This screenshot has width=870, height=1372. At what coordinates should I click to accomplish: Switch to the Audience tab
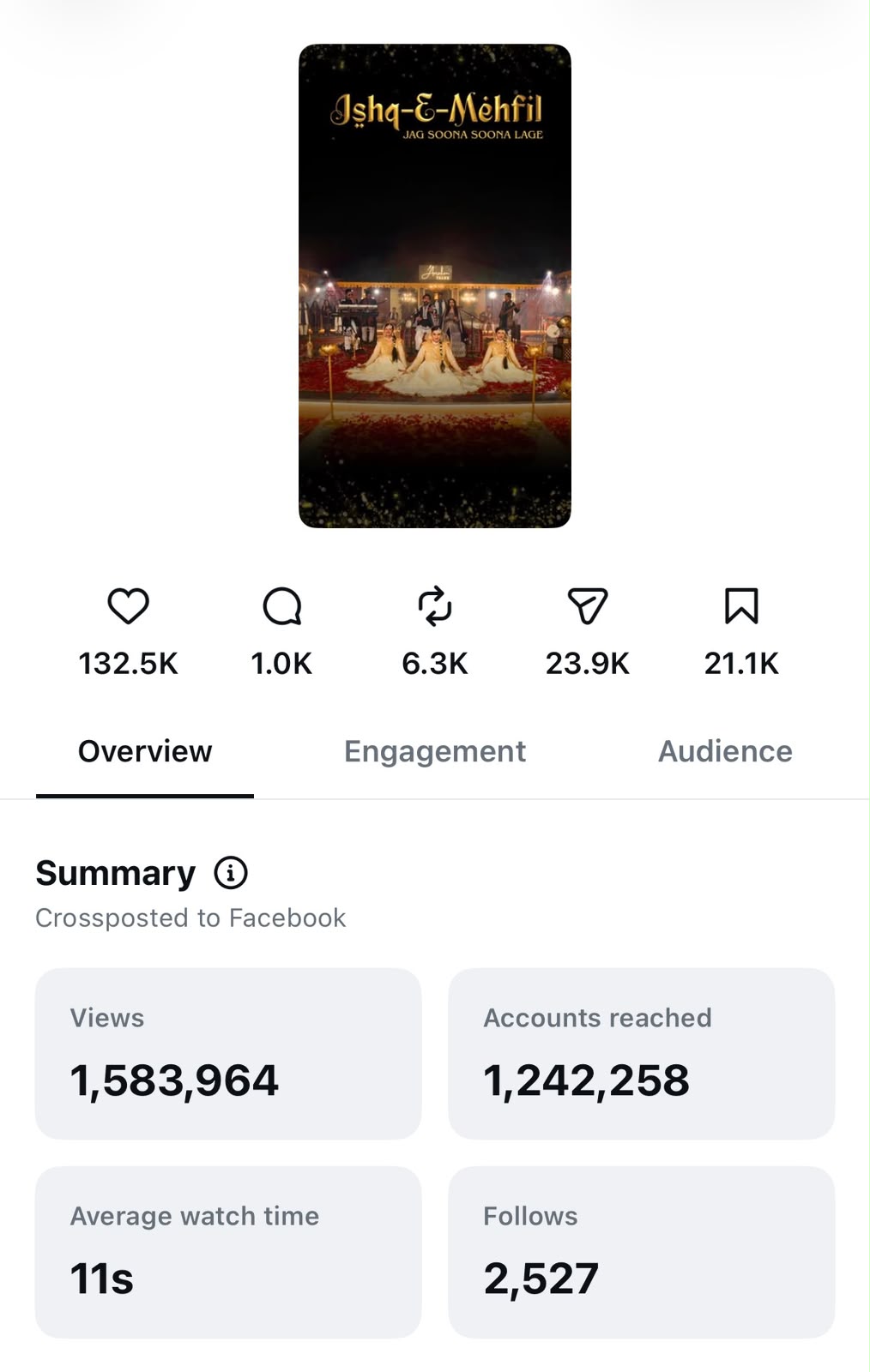tap(725, 751)
